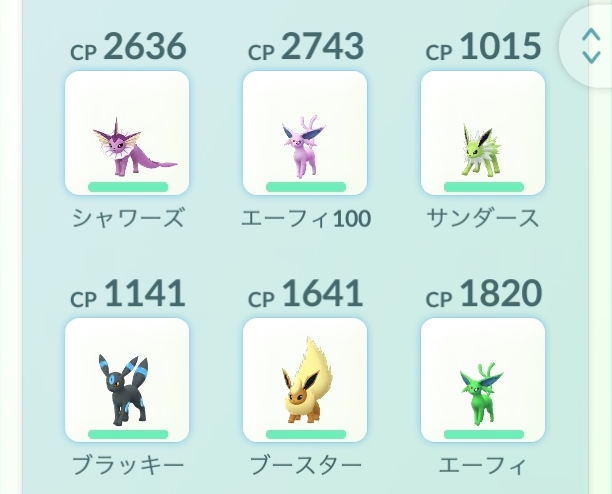
Task: Select the green エーフィ with CP 1820
Action: tap(483, 380)
